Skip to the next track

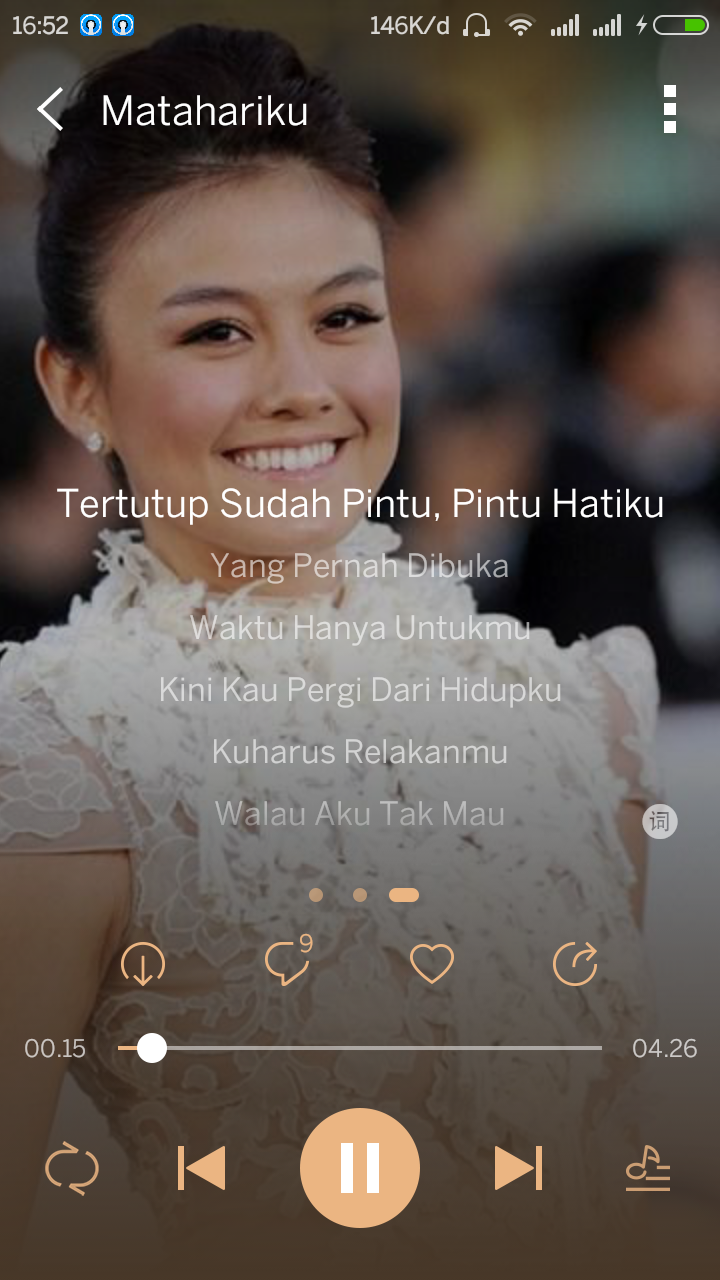click(x=518, y=1167)
